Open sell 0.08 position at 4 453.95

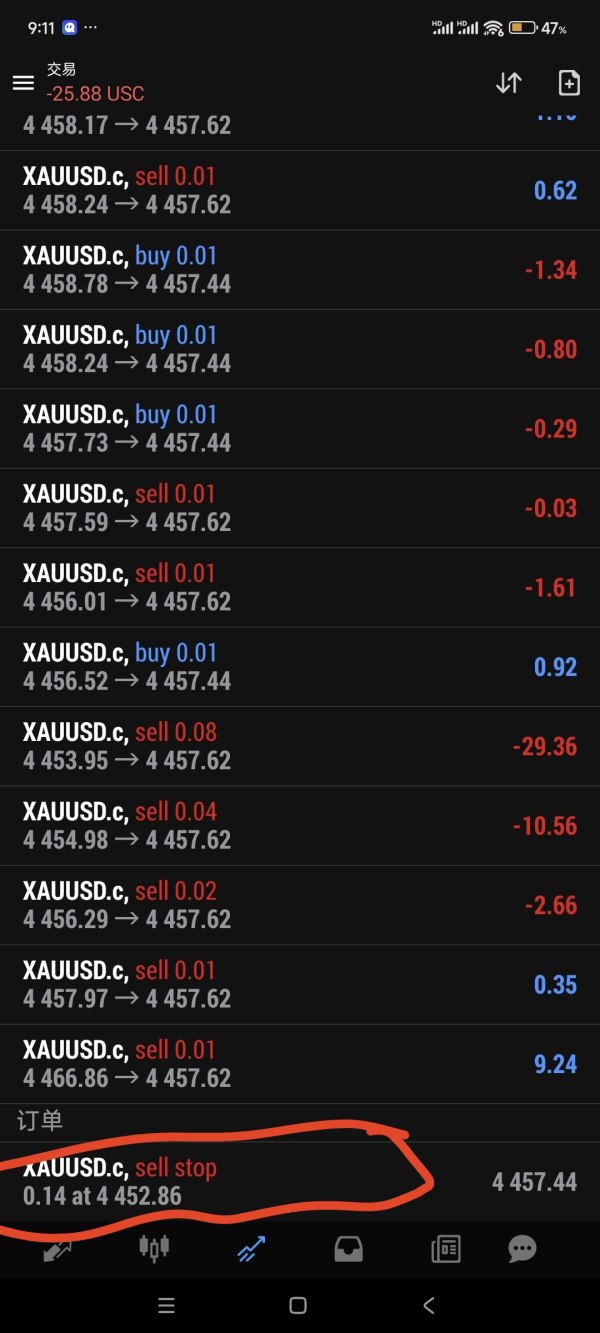point(300,746)
